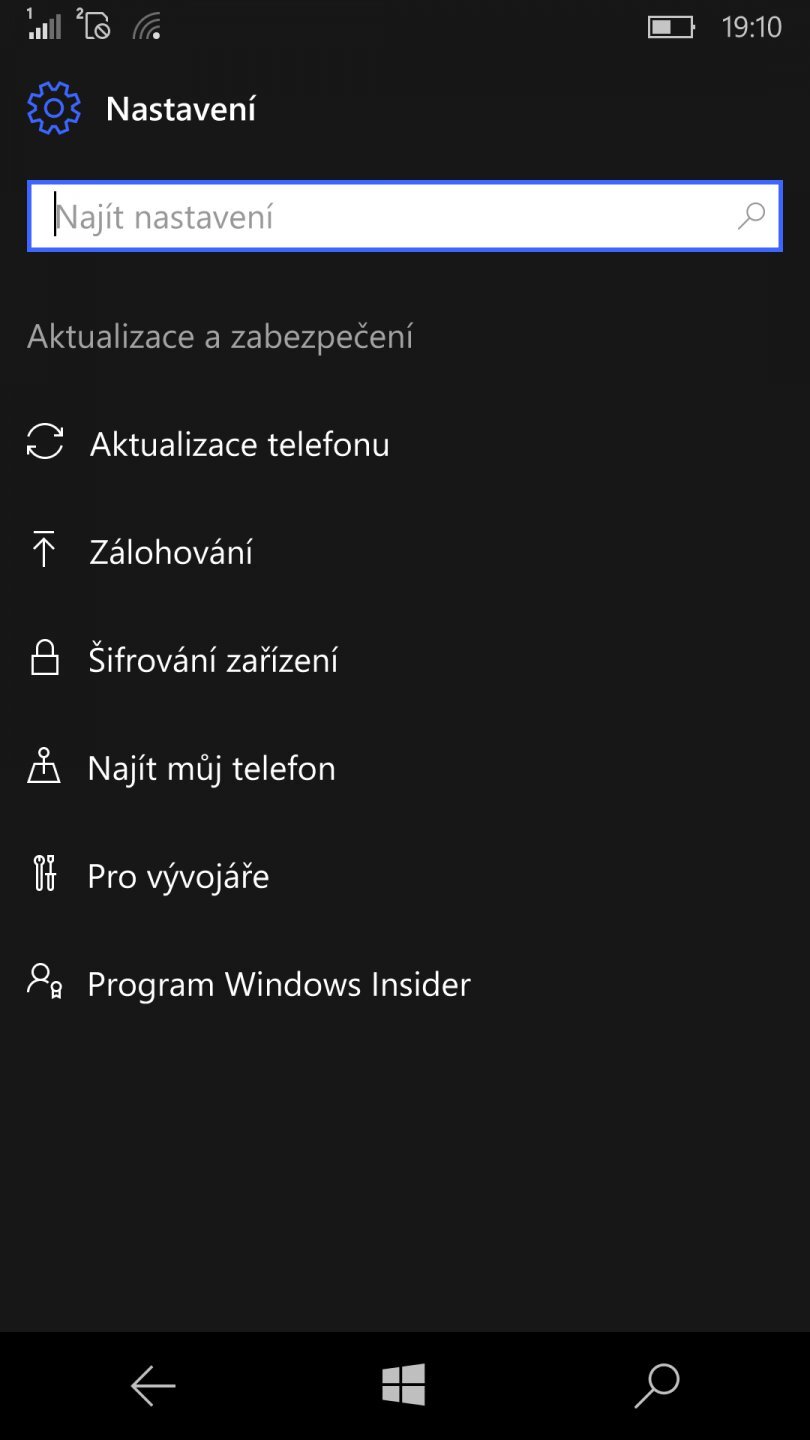Screen dimensions: 810x1440
Task: Click the tools icon next to Pro vývojáře
Action: (43, 875)
